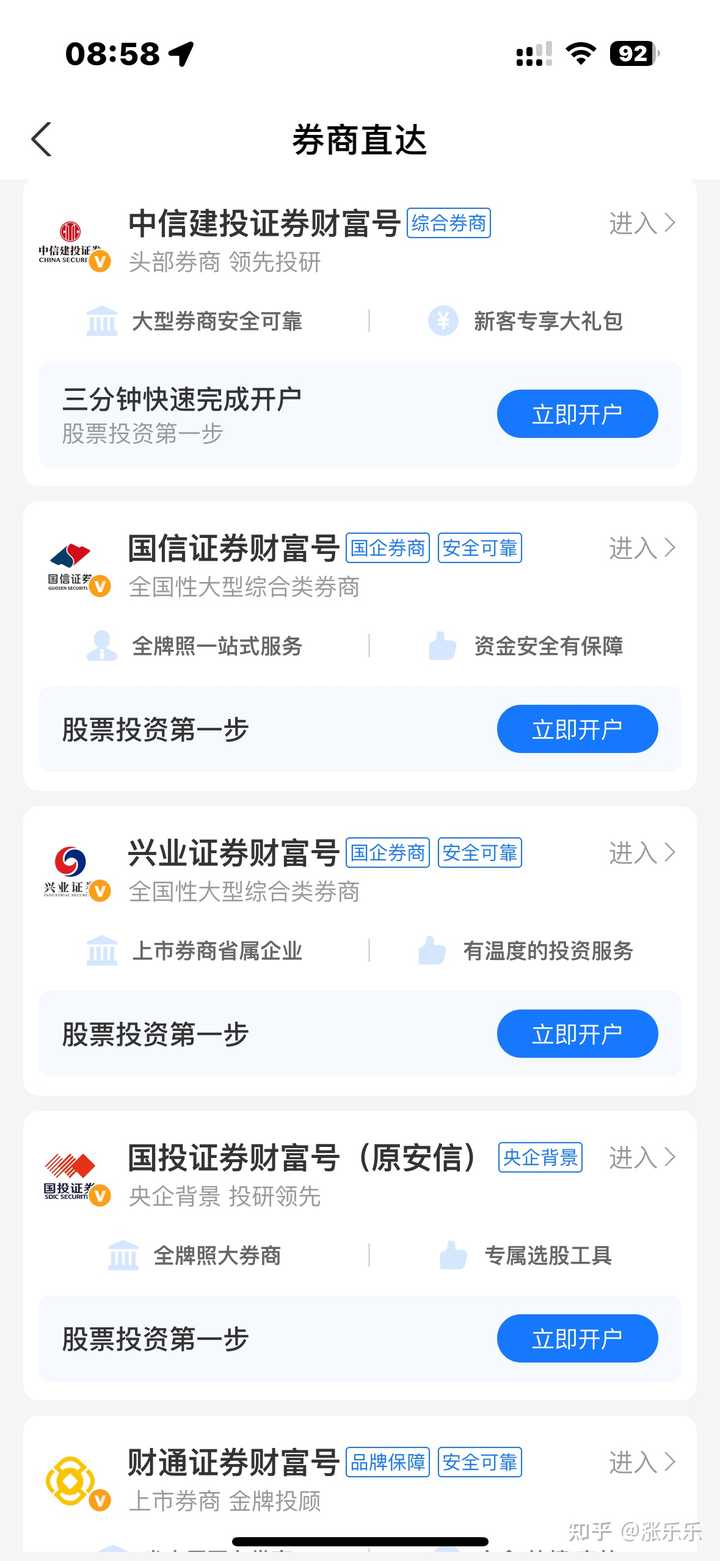This screenshot has height=1561, width=720.
Task: Click the coin gift icon beside 新客专享大礼包
Action: (x=442, y=320)
